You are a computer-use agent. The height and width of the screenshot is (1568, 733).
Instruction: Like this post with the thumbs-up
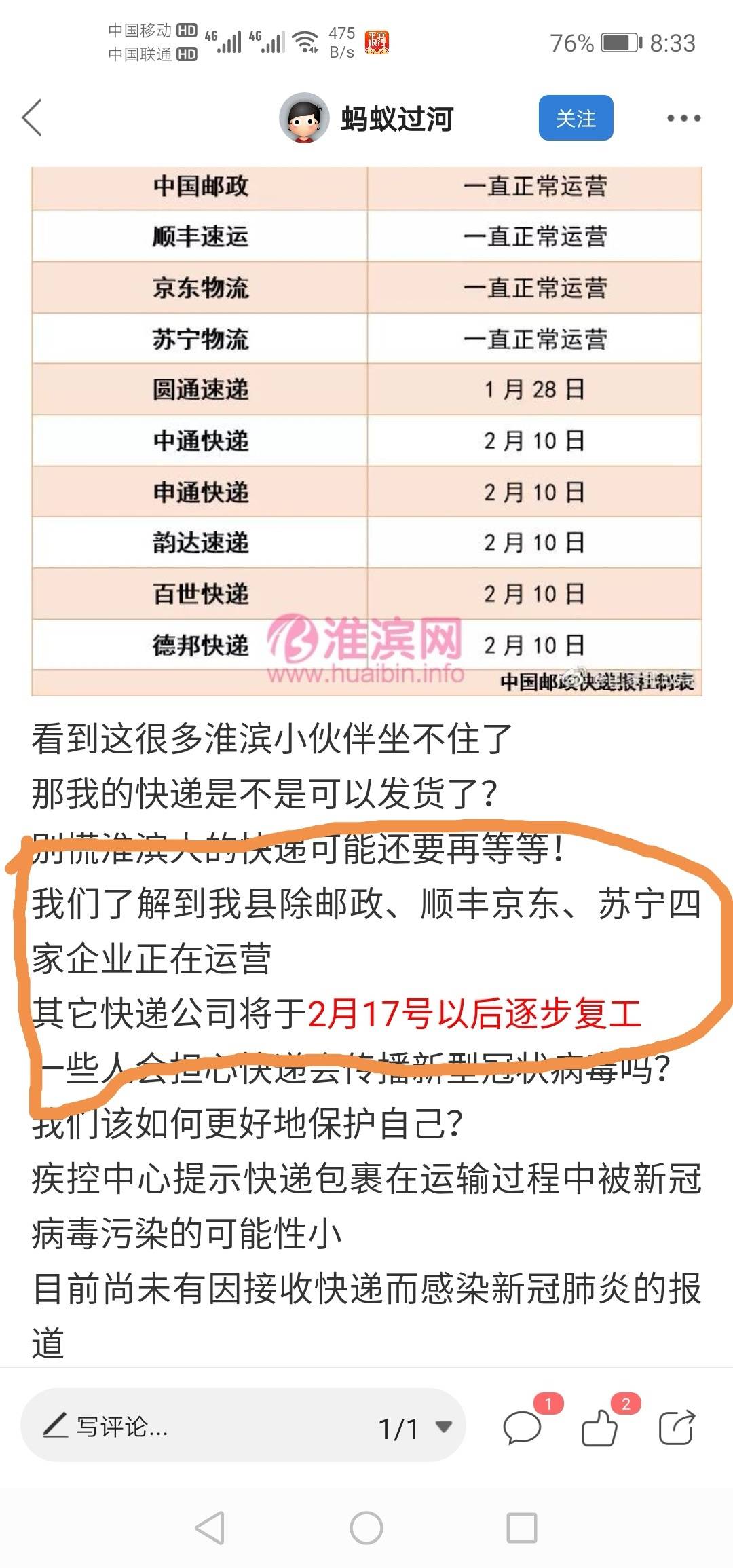[599, 1426]
